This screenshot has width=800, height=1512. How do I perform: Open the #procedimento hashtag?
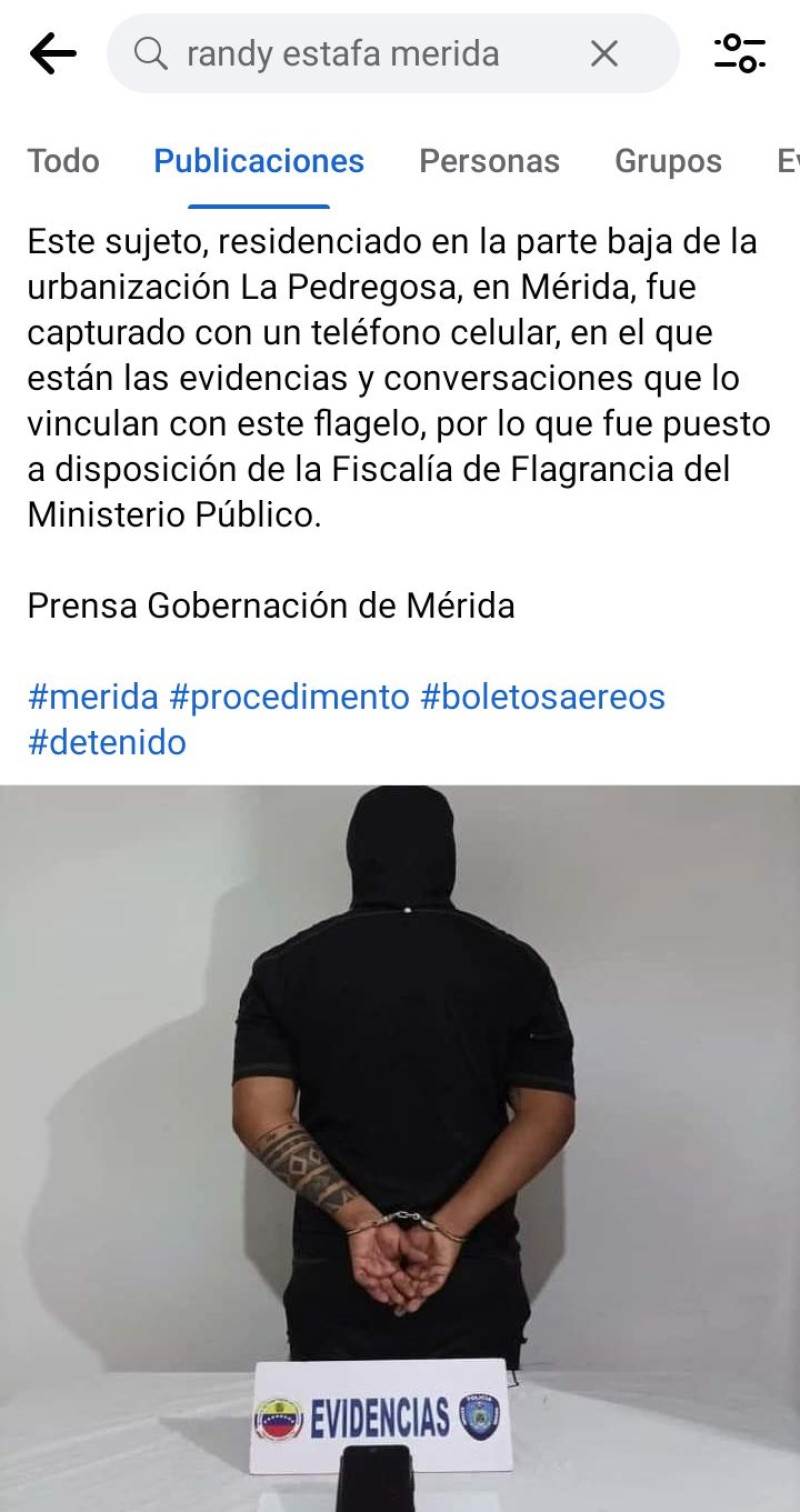289,696
